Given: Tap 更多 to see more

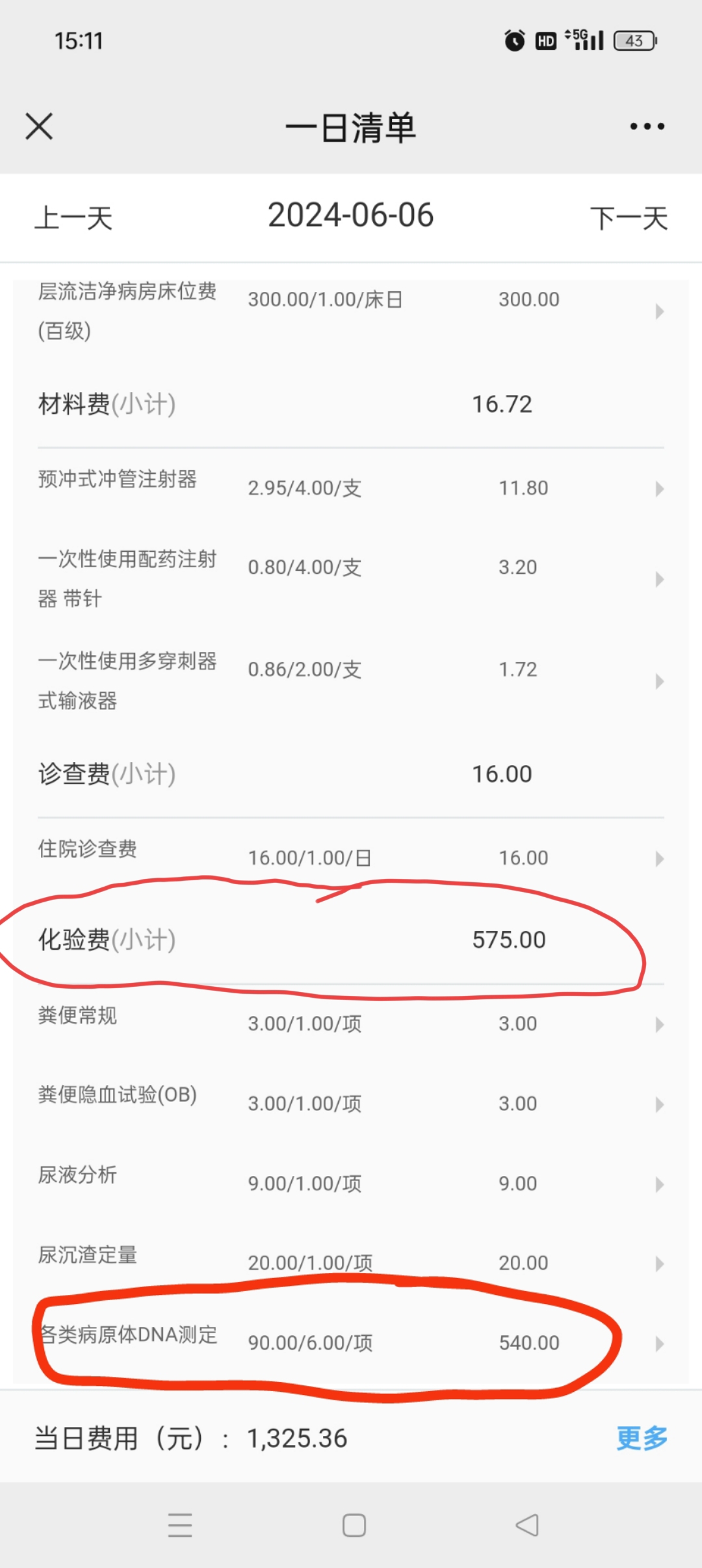Looking at the screenshot, I should (x=642, y=1438).
